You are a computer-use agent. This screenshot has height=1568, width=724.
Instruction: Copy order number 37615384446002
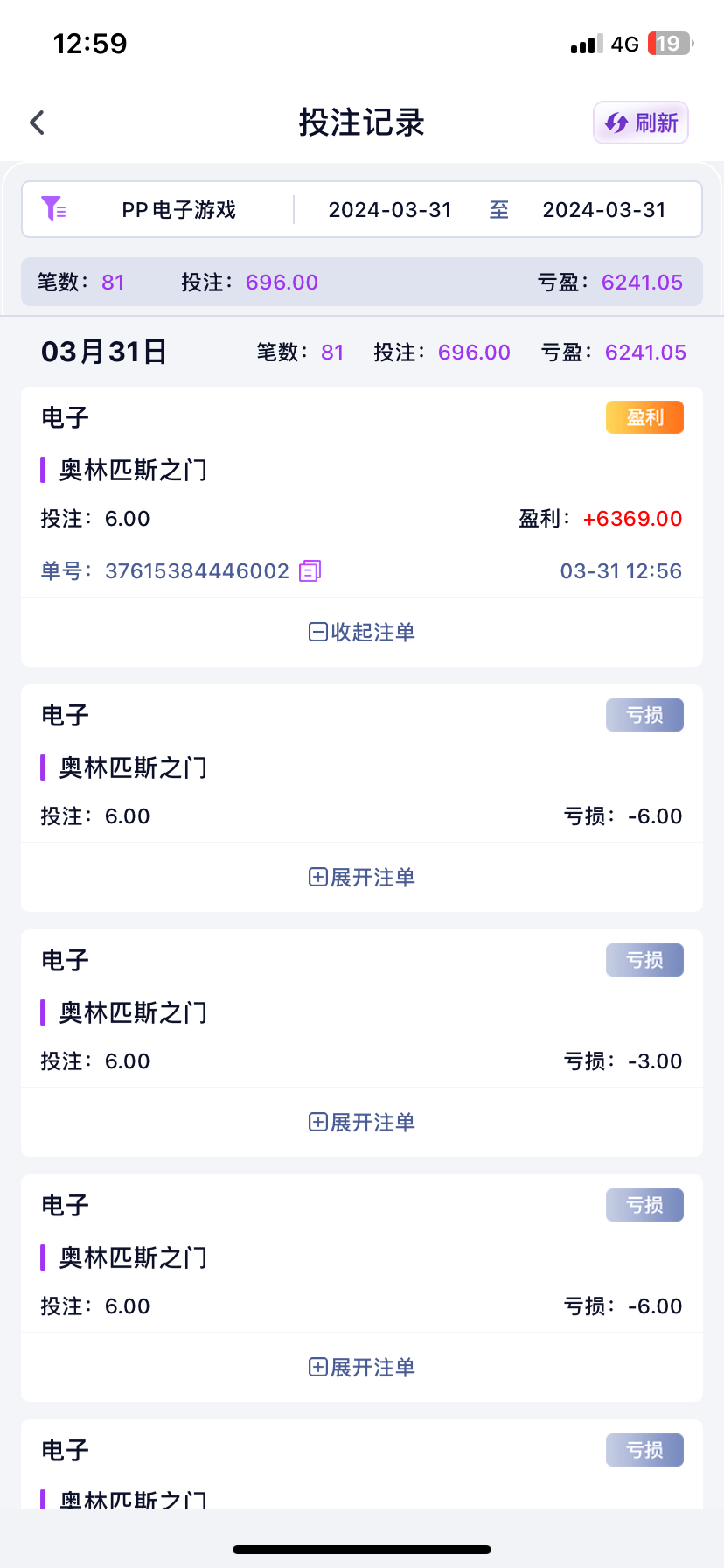click(x=310, y=571)
